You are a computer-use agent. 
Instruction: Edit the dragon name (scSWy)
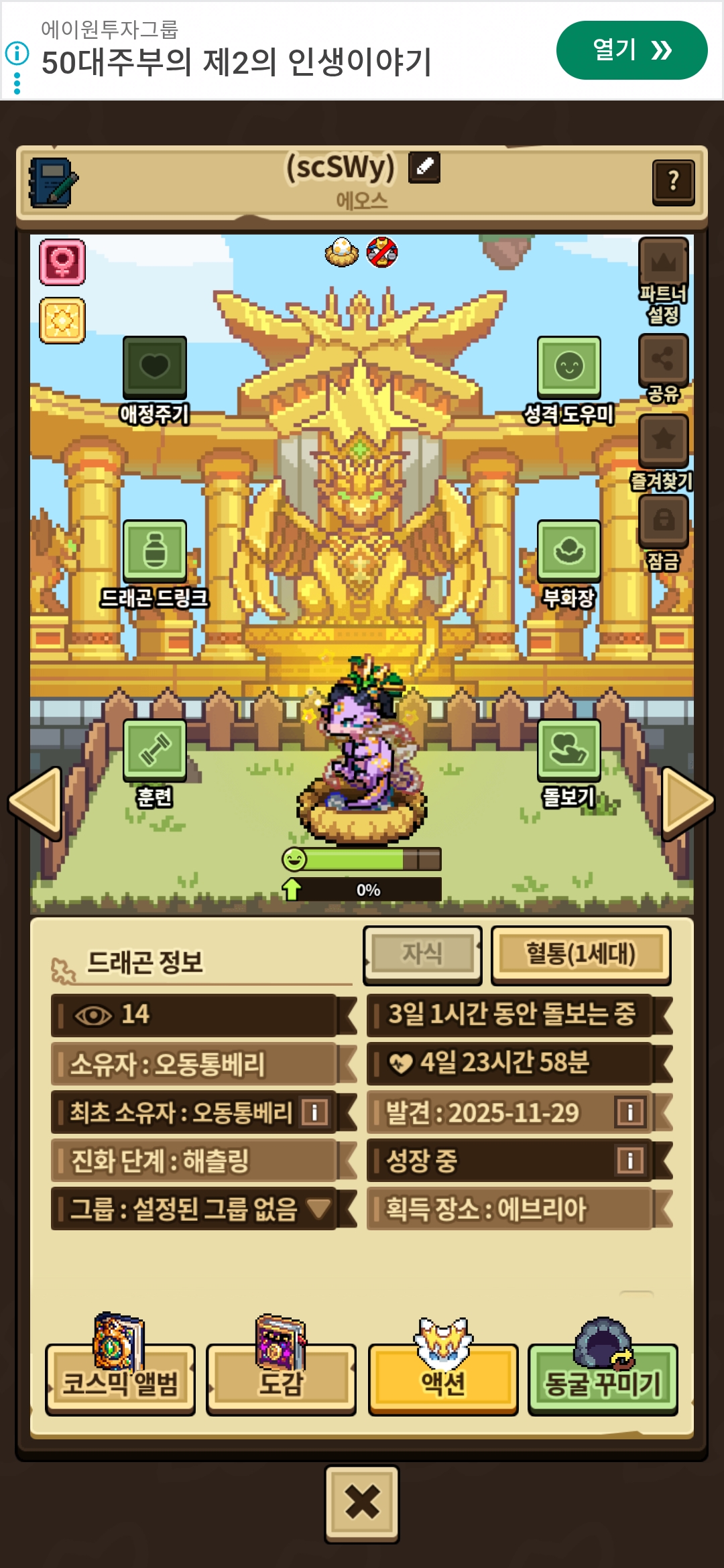click(424, 167)
